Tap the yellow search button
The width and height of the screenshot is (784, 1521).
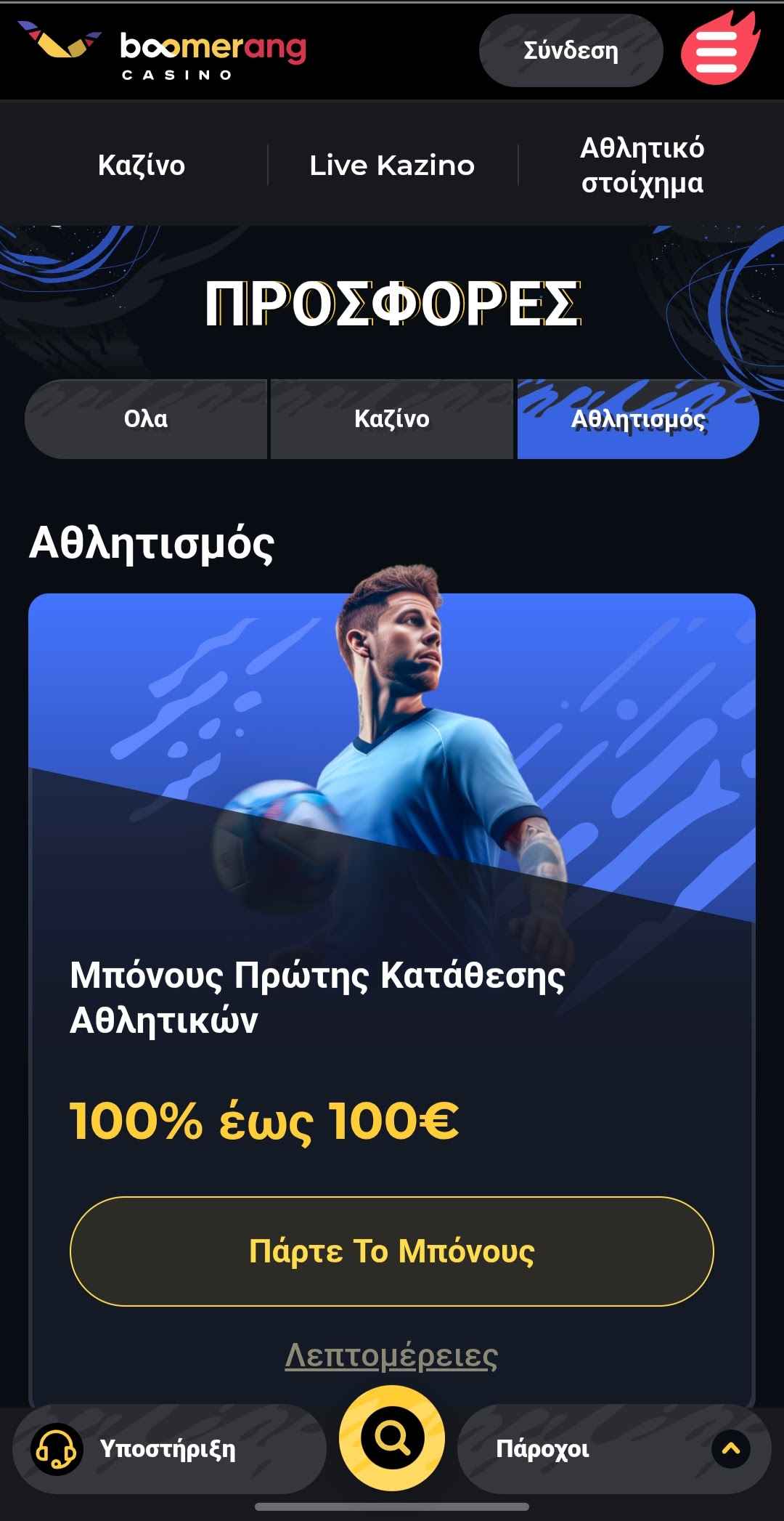(392, 1438)
